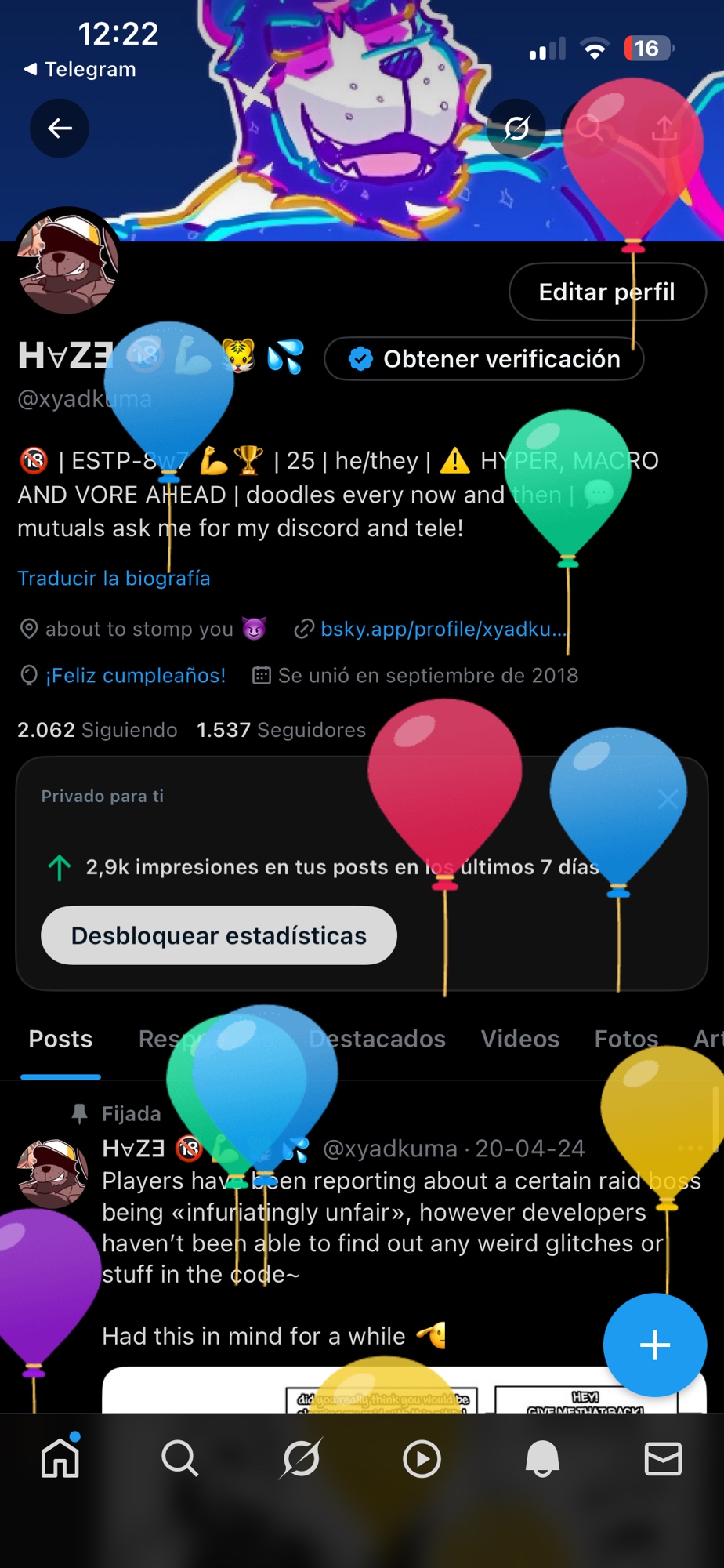This screenshot has height=1568, width=724.
Task: Open the notifications bell
Action: [x=542, y=1459]
